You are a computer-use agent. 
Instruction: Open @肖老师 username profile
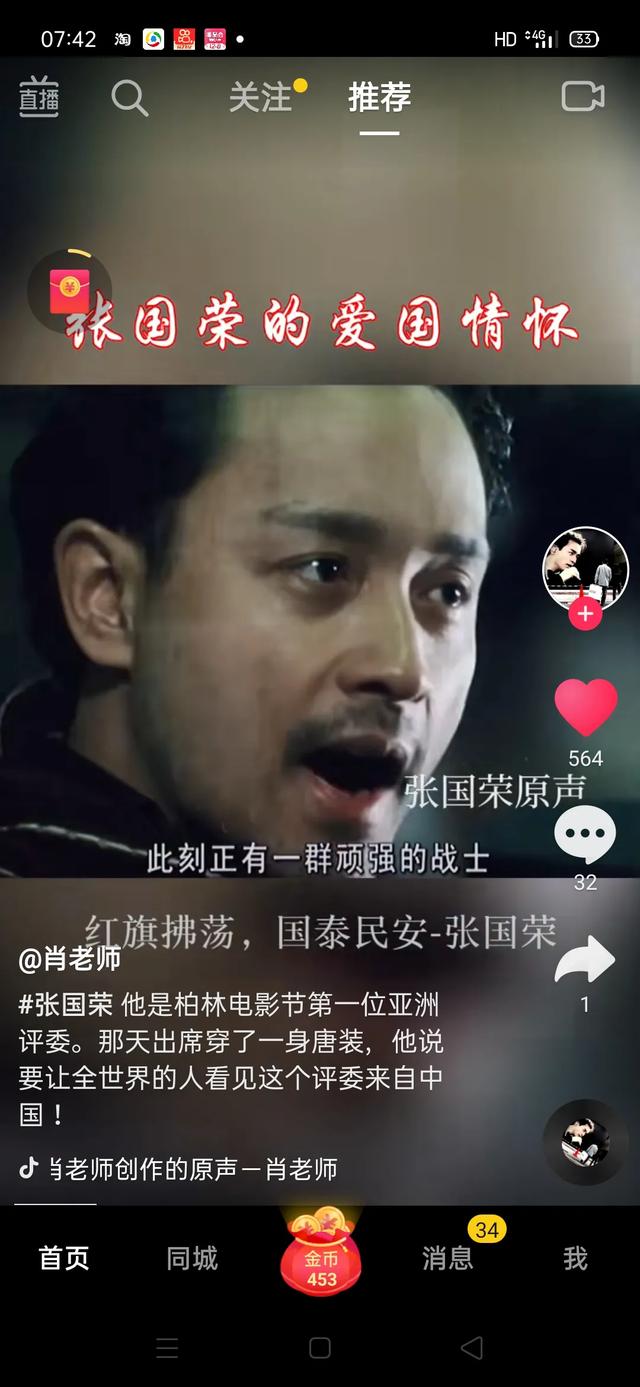click(x=70, y=959)
